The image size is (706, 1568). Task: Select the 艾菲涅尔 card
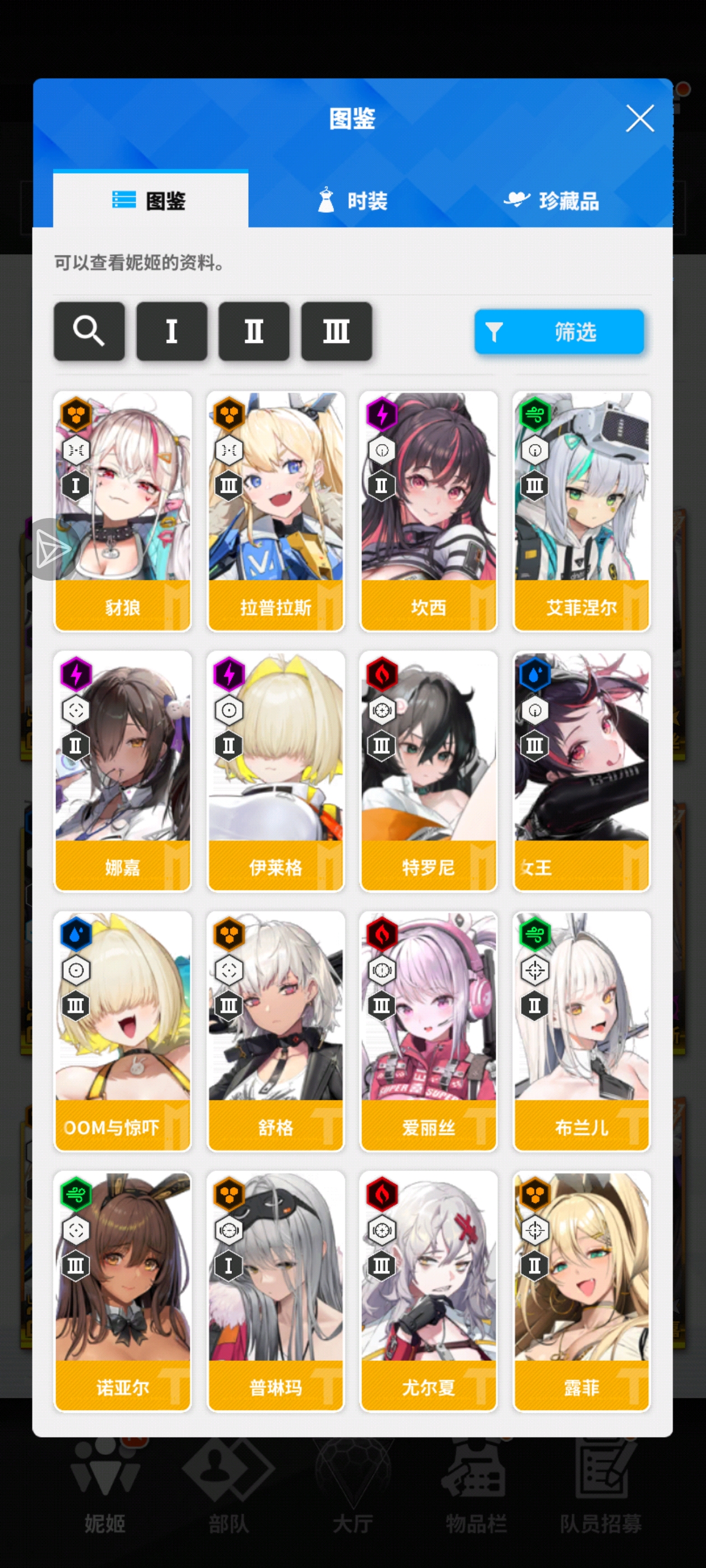581,511
